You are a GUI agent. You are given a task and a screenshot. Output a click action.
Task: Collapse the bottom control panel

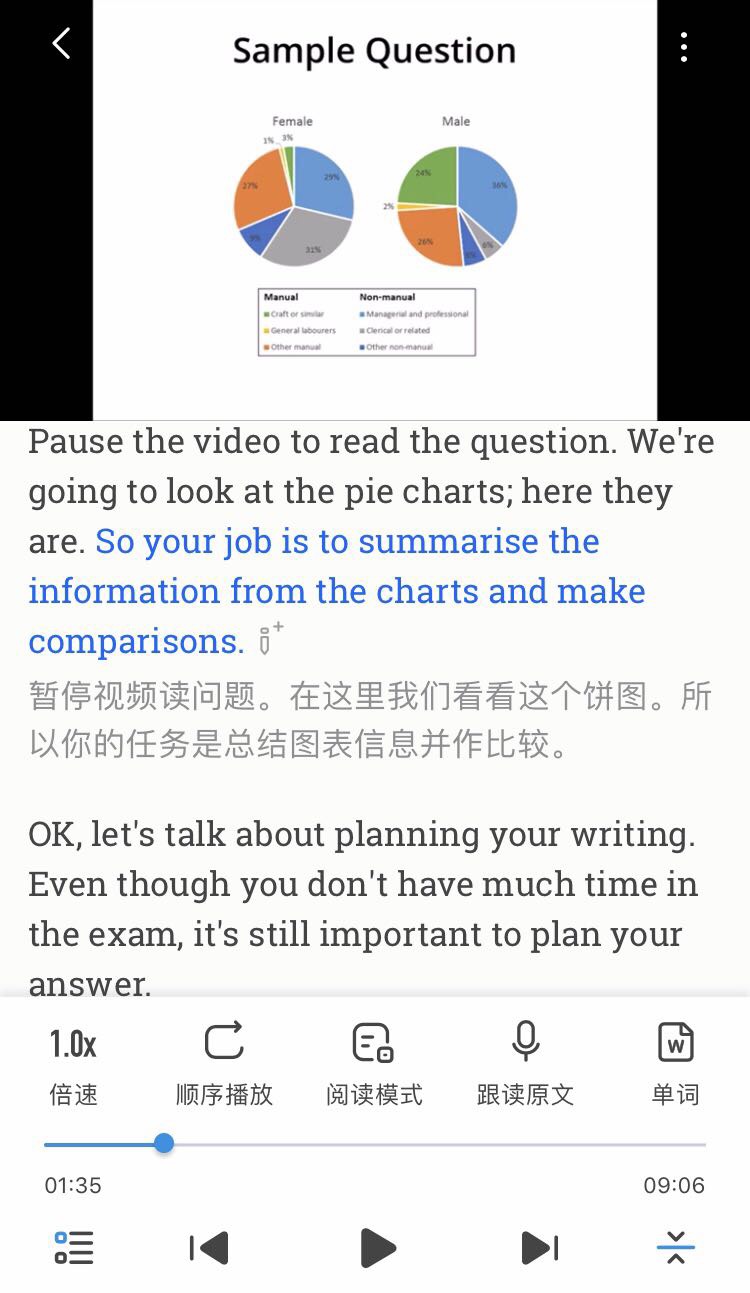point(676,1248)
